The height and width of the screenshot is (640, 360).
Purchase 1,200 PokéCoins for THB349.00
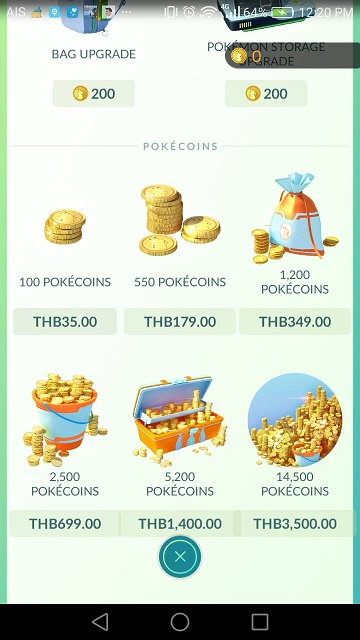[295, 322]
